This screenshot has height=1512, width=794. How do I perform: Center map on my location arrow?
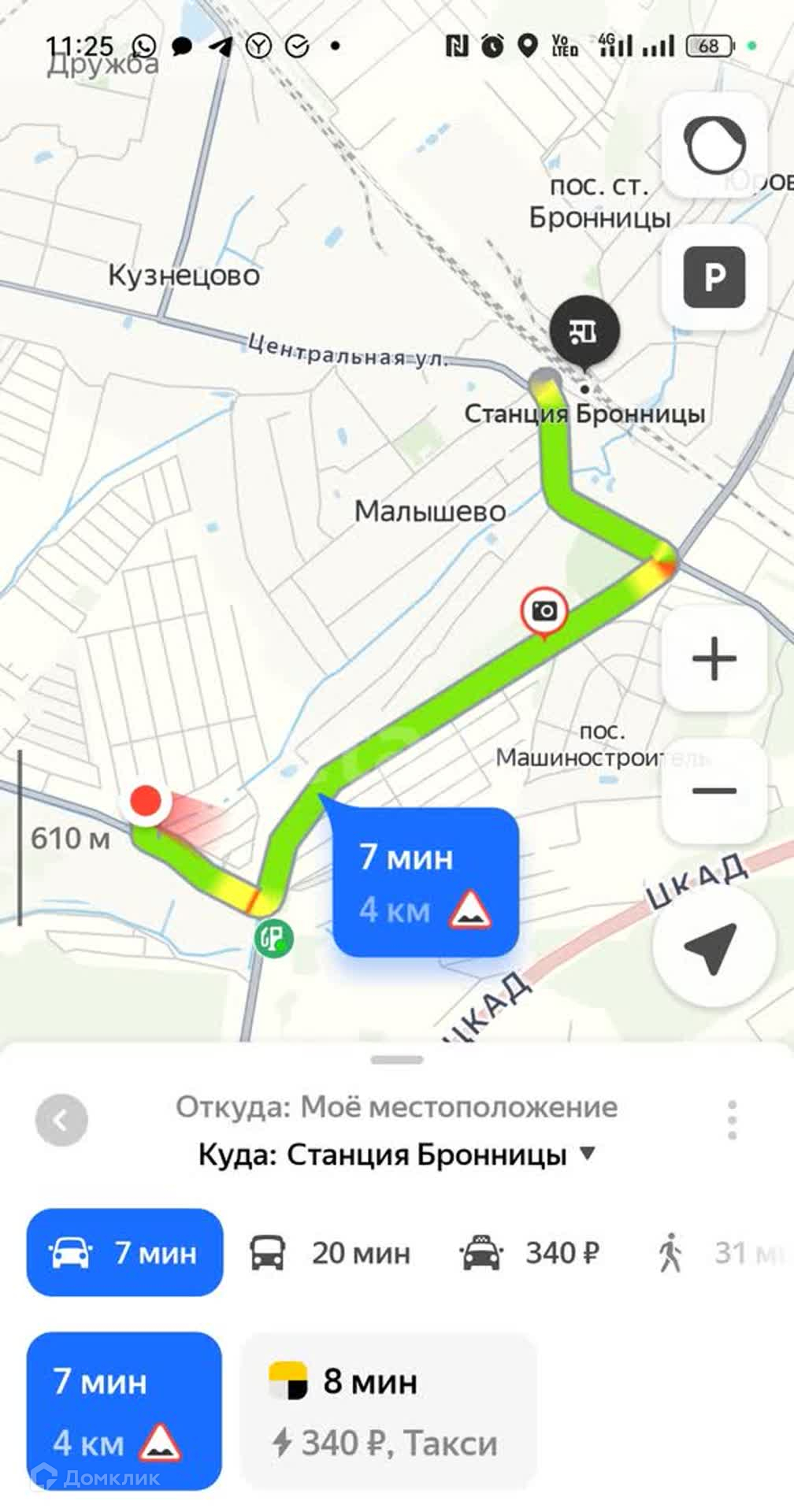click(x=711, y=948)
